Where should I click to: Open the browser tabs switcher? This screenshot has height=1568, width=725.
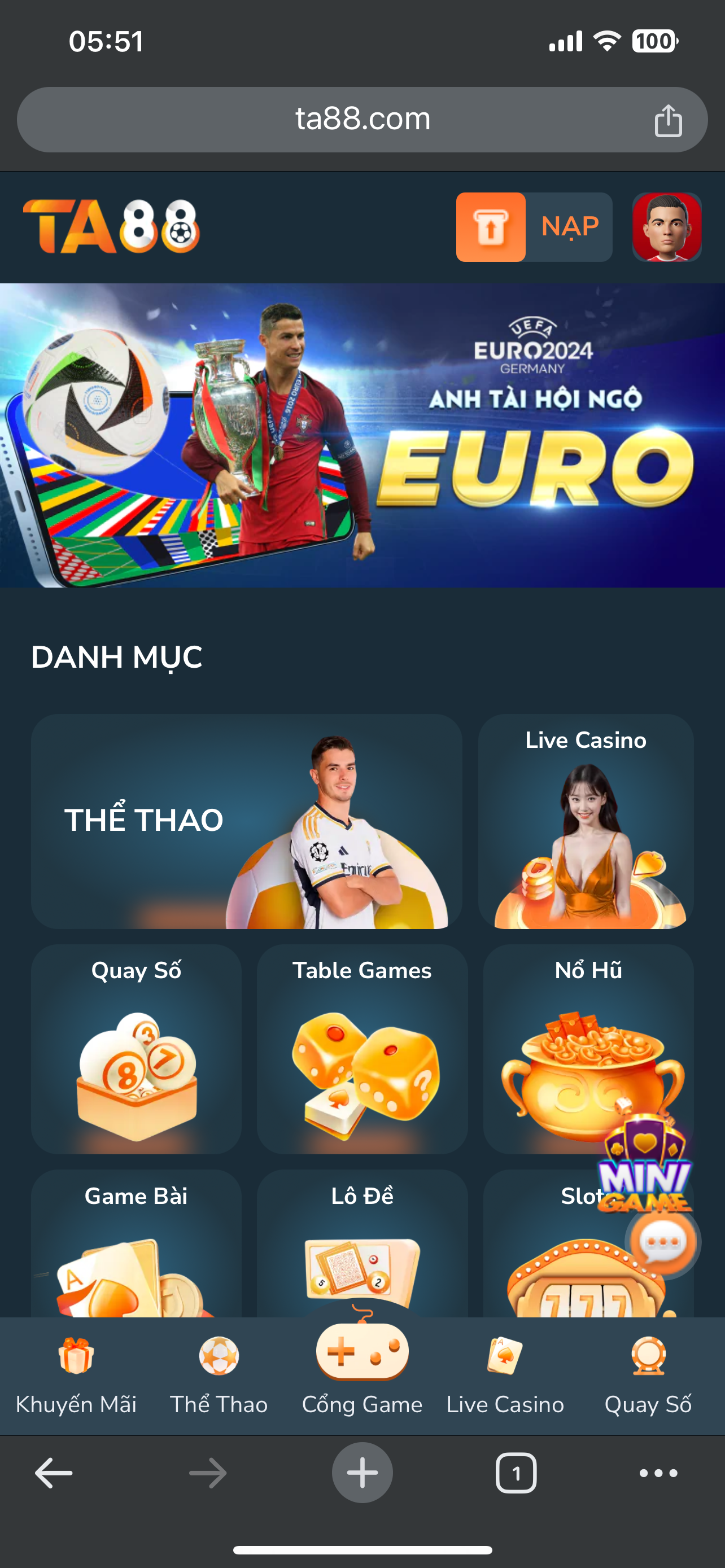pyautogui.click(x=516, y=1473)
